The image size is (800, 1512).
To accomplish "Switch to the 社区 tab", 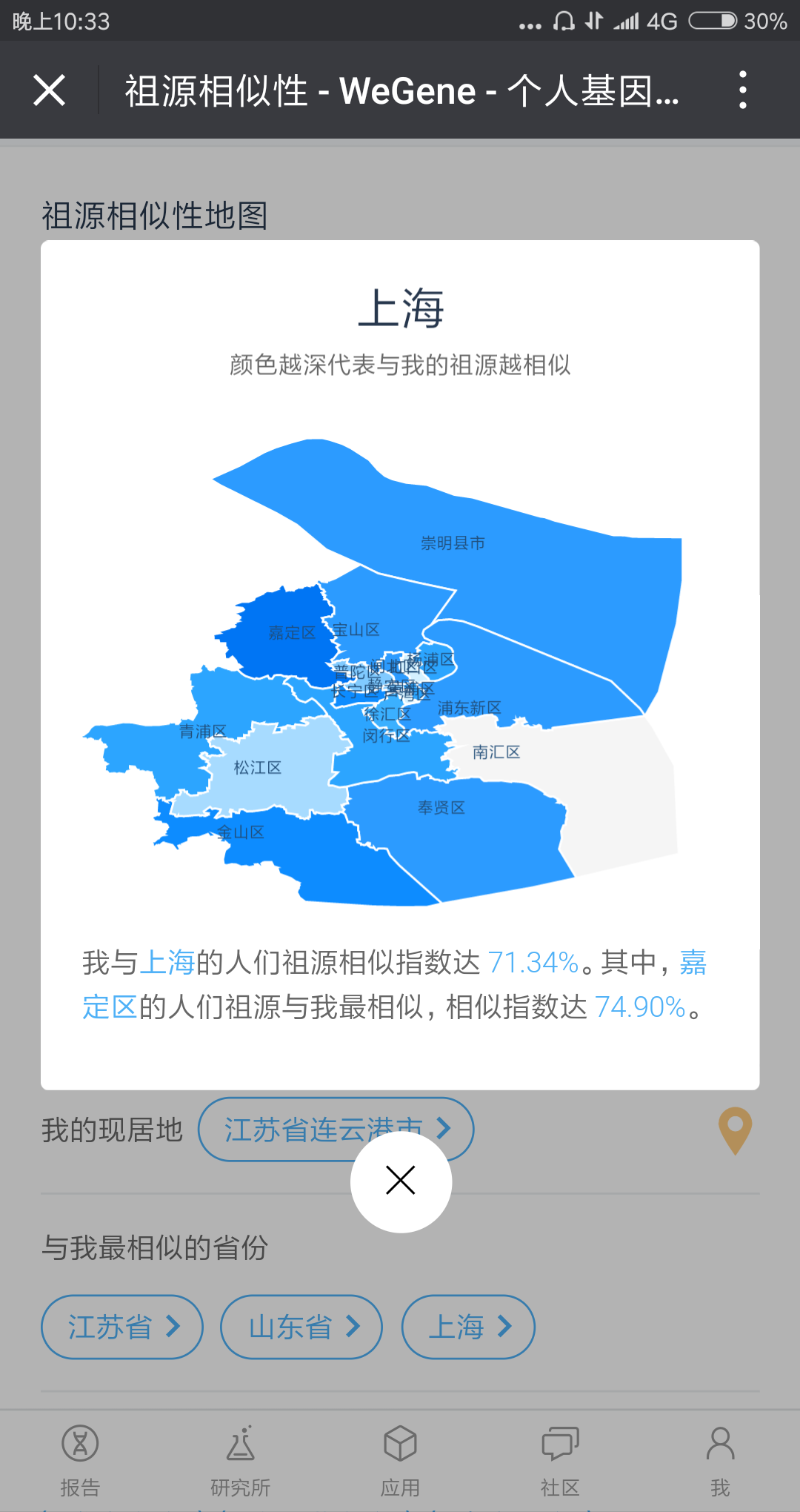I will pyautogui.click(x=560, y=1460).
